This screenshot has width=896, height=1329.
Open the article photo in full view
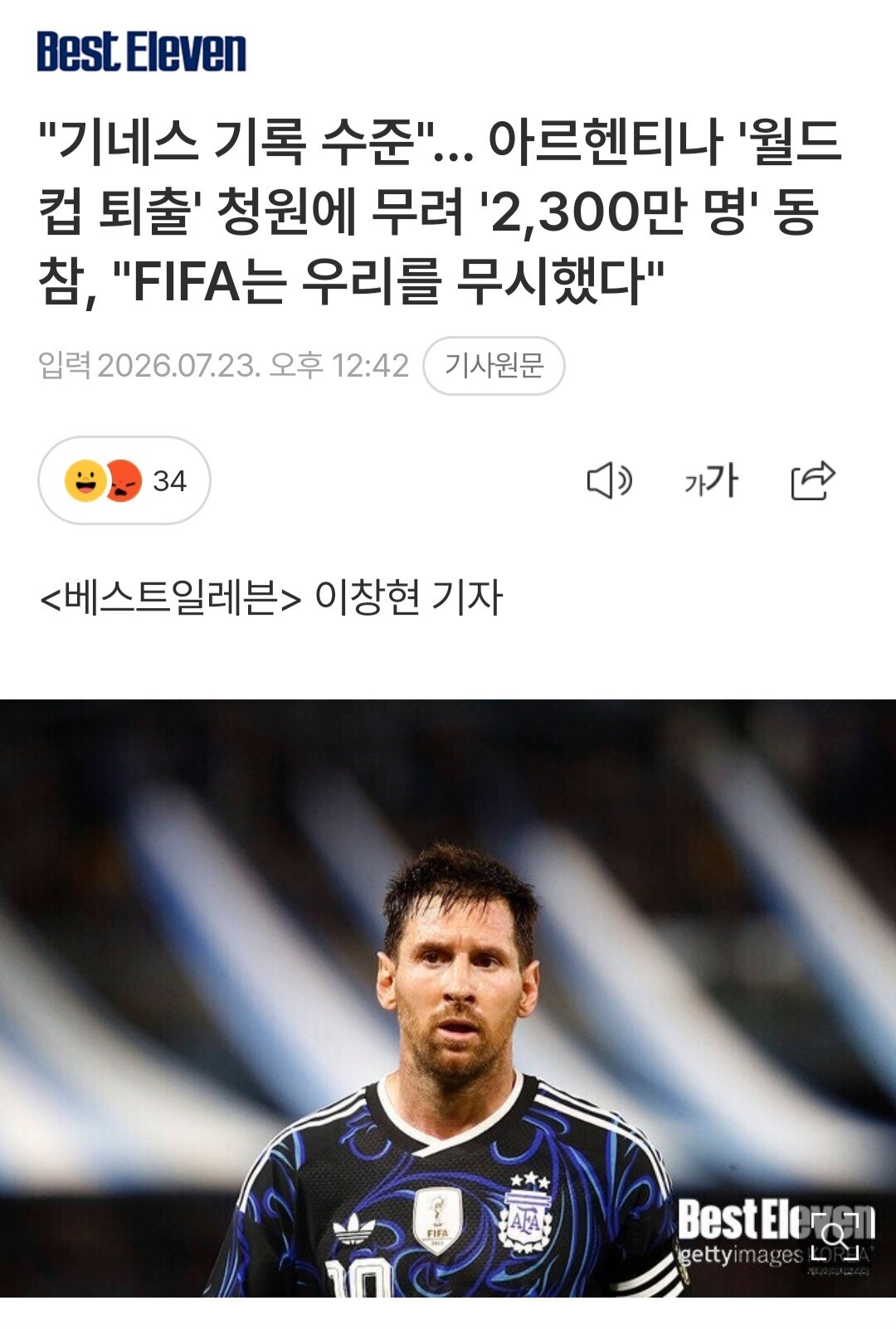click(448, 998)
